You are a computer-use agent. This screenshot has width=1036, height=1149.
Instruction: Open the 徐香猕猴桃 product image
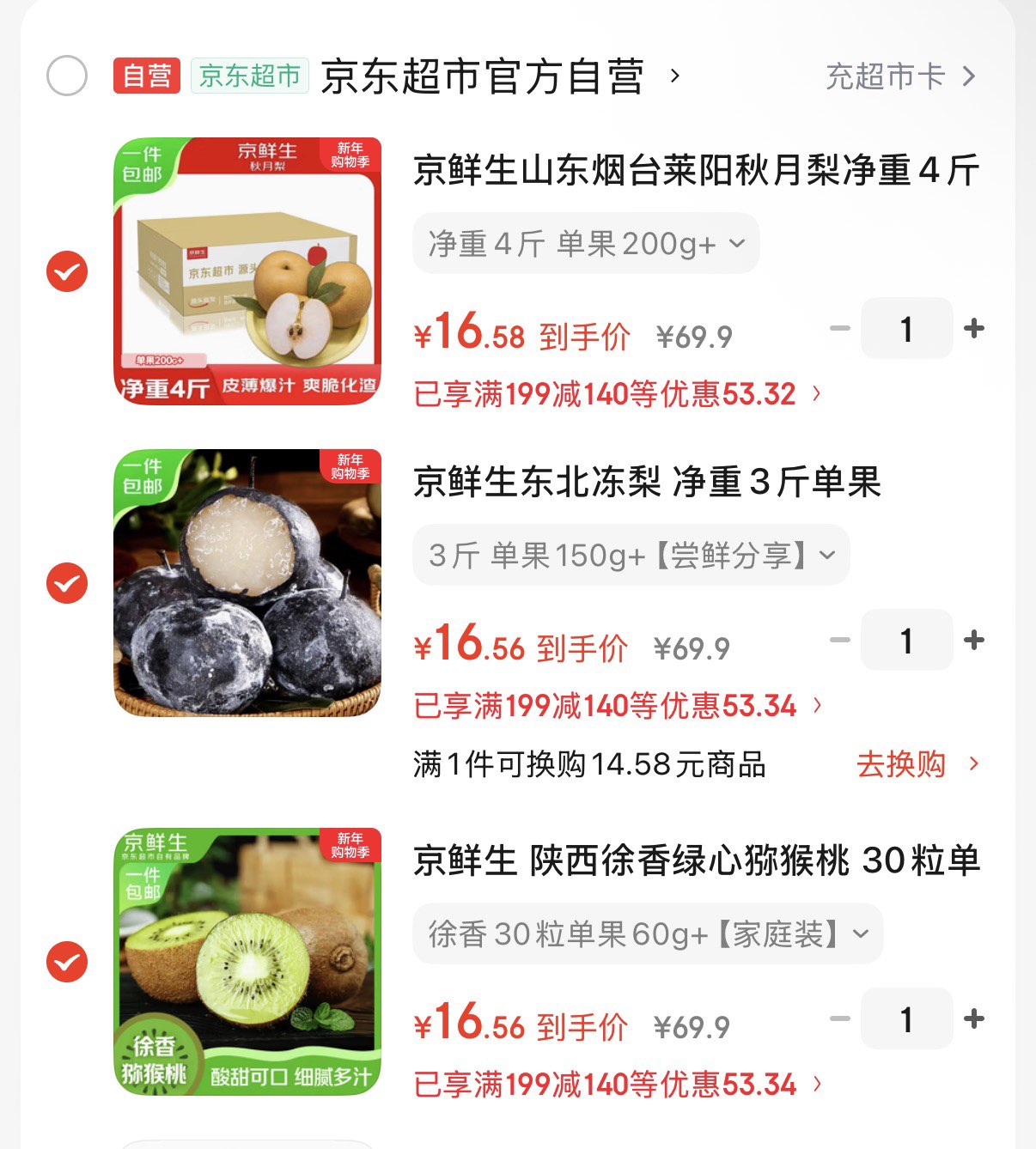[247, 962]
